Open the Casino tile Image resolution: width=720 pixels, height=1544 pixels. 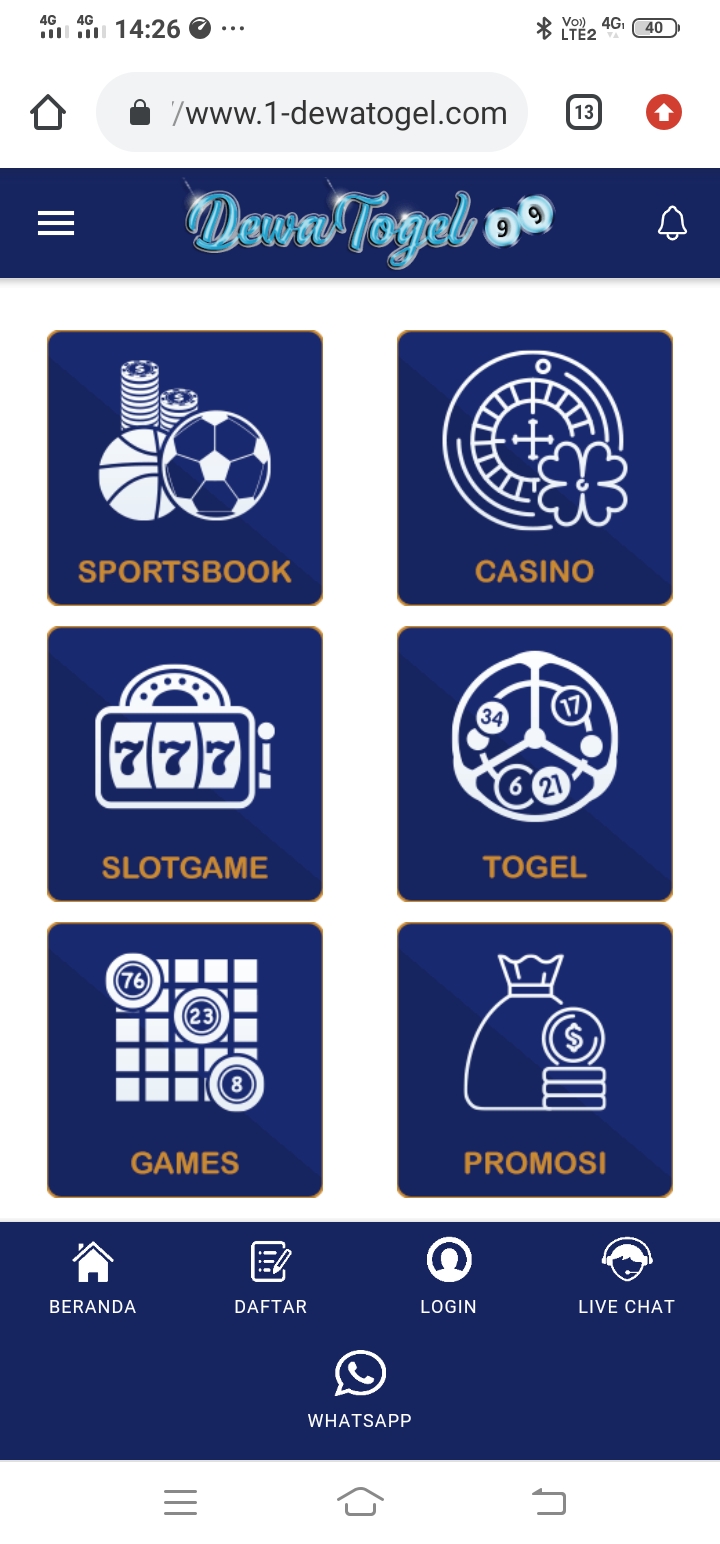click(535, 468)
